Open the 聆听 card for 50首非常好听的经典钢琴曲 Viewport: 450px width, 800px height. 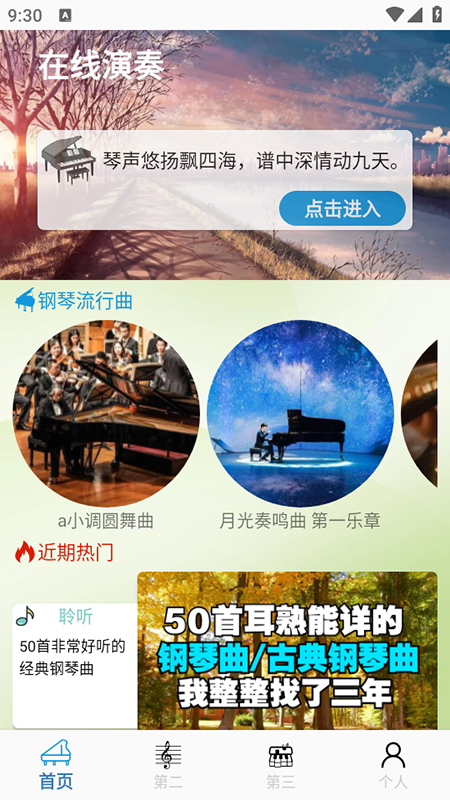click(75, 666)
